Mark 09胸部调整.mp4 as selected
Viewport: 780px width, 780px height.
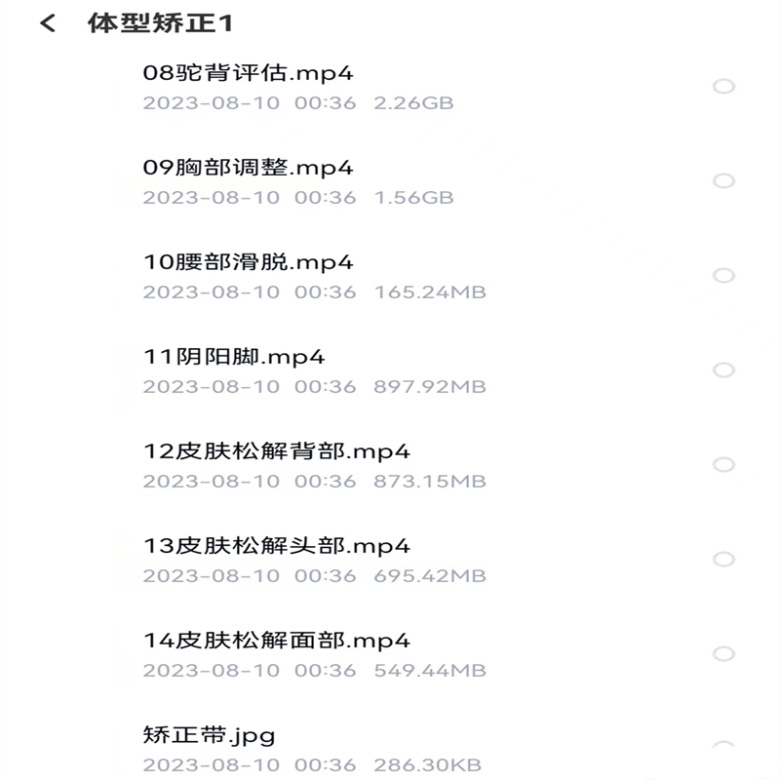click(x=723, y=181)
